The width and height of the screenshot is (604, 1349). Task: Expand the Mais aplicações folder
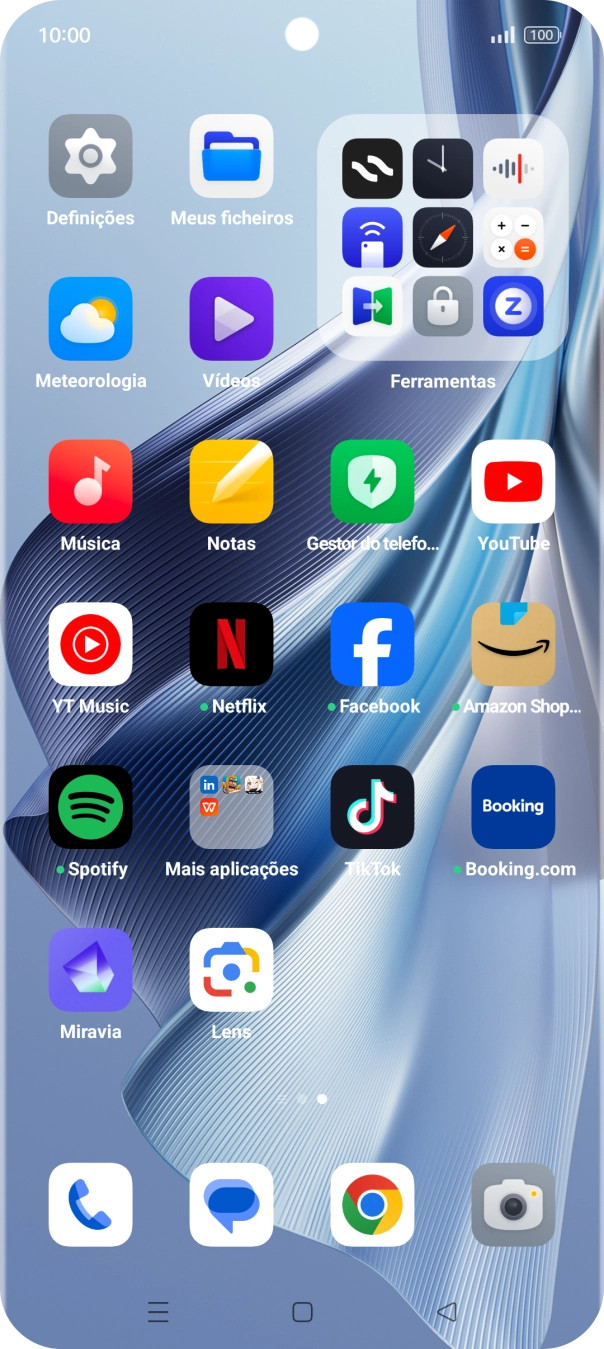[231, 808]
